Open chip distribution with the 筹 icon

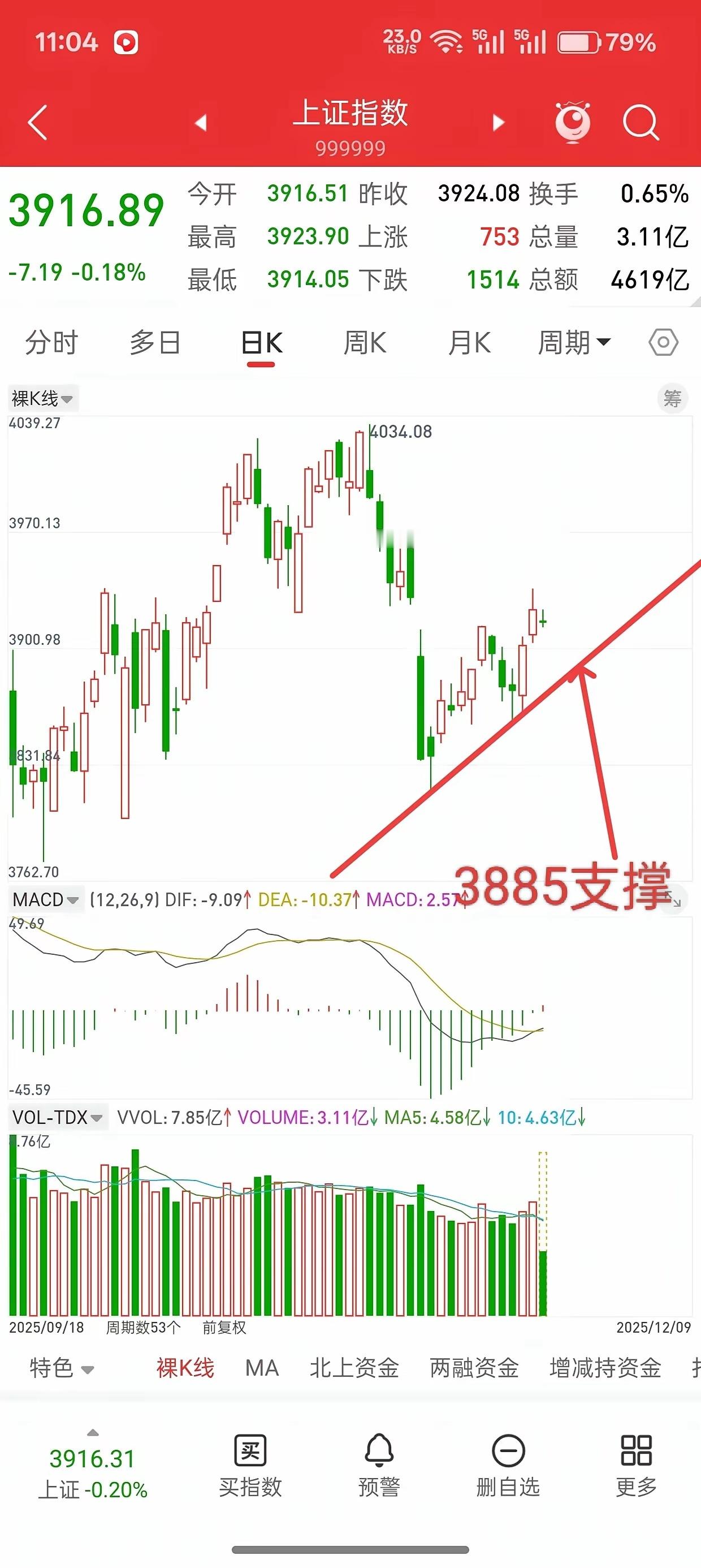pyautogui.click(x=672, y=399)
